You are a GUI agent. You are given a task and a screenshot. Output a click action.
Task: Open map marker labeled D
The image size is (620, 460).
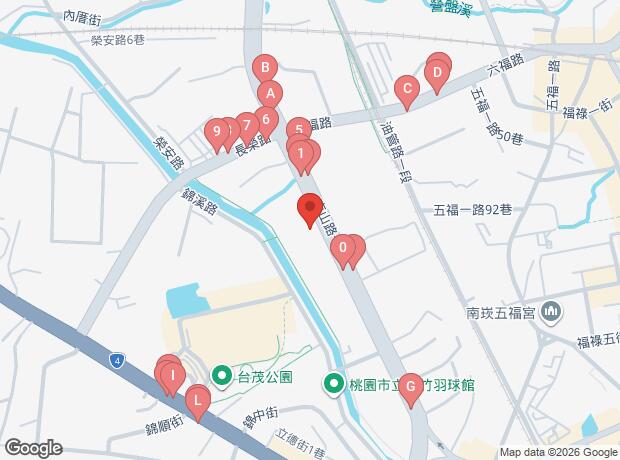pos(436,73)
